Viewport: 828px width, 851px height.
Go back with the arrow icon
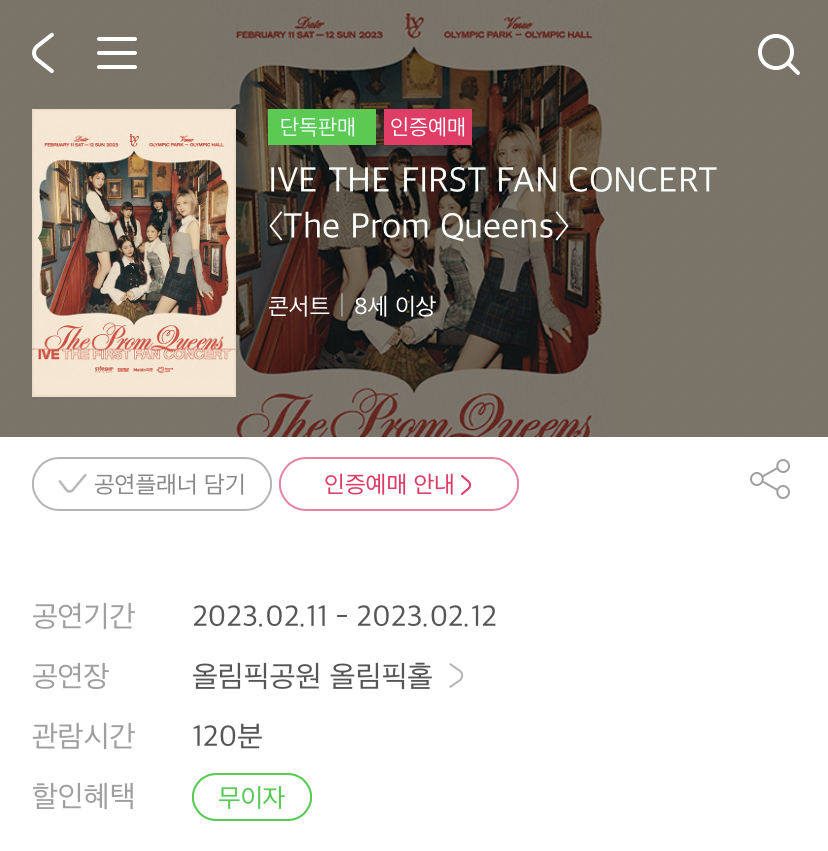coord(44,53)
